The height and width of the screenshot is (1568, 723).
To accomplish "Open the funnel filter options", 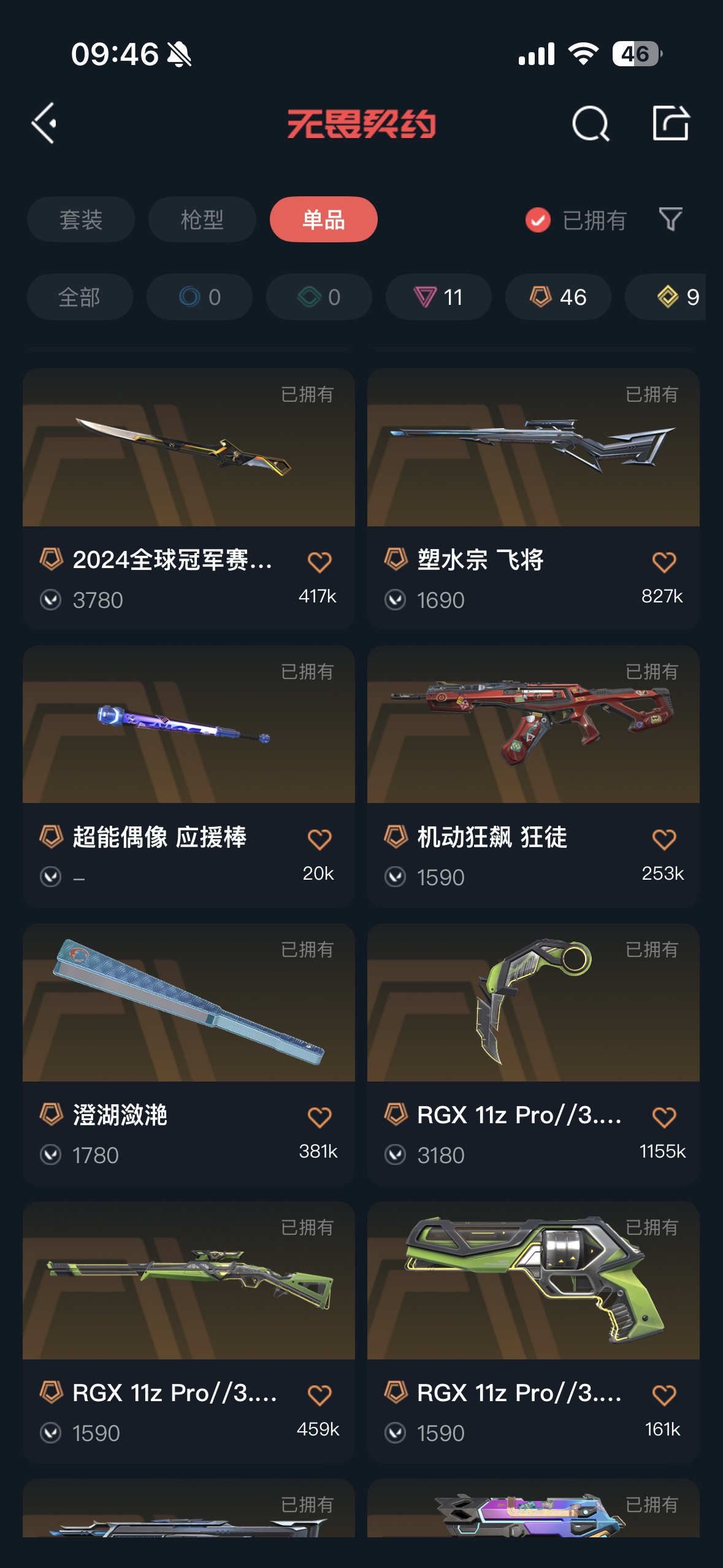I will 670,219.
